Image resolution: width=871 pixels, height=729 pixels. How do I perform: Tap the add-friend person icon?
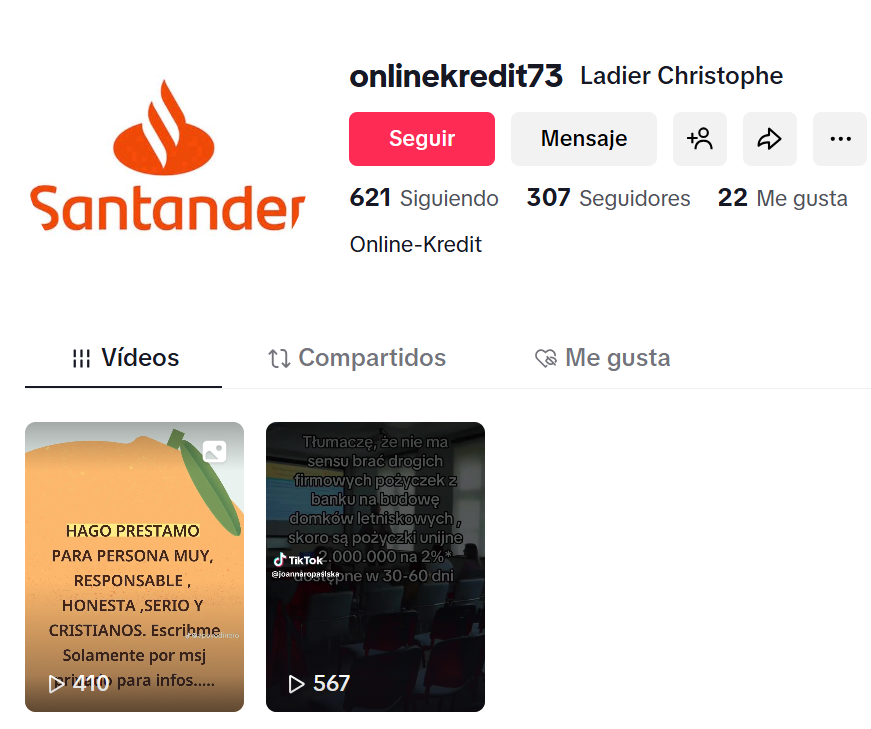pos(699,139)
